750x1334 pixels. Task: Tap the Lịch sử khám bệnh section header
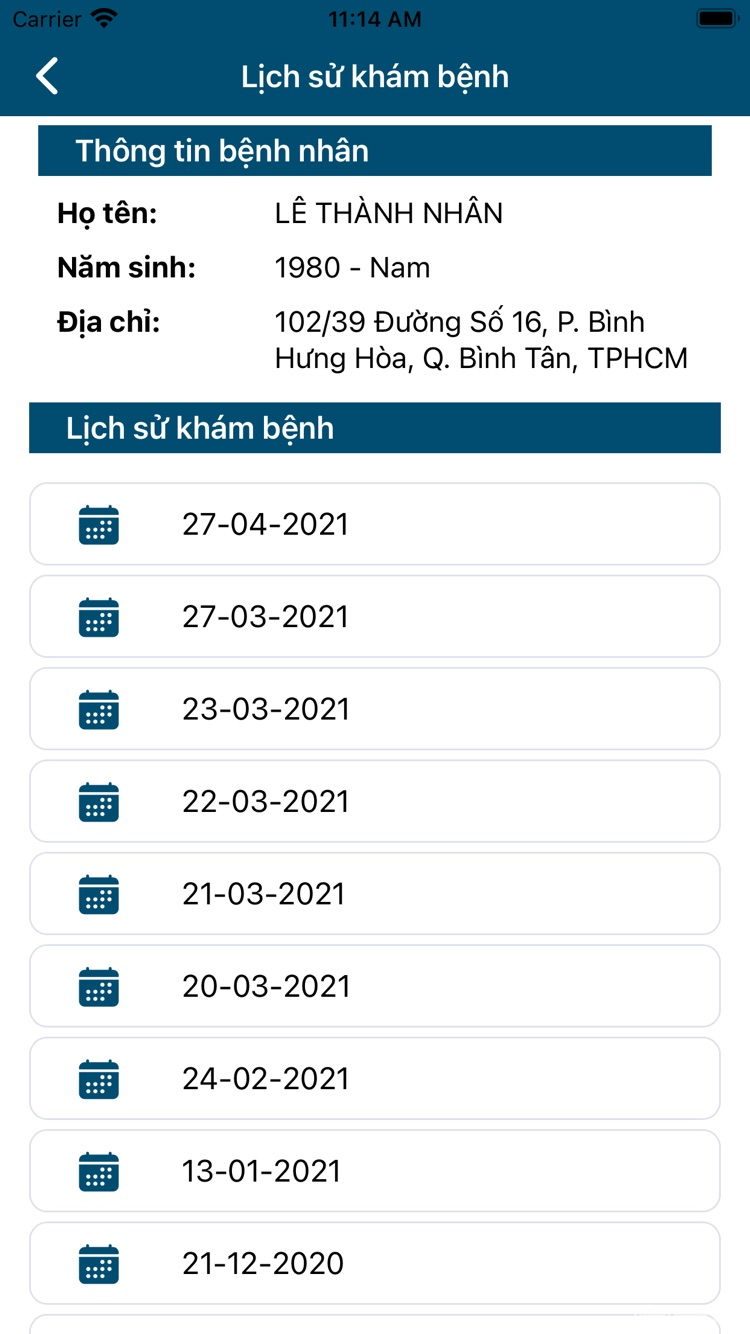click(375, 428)
